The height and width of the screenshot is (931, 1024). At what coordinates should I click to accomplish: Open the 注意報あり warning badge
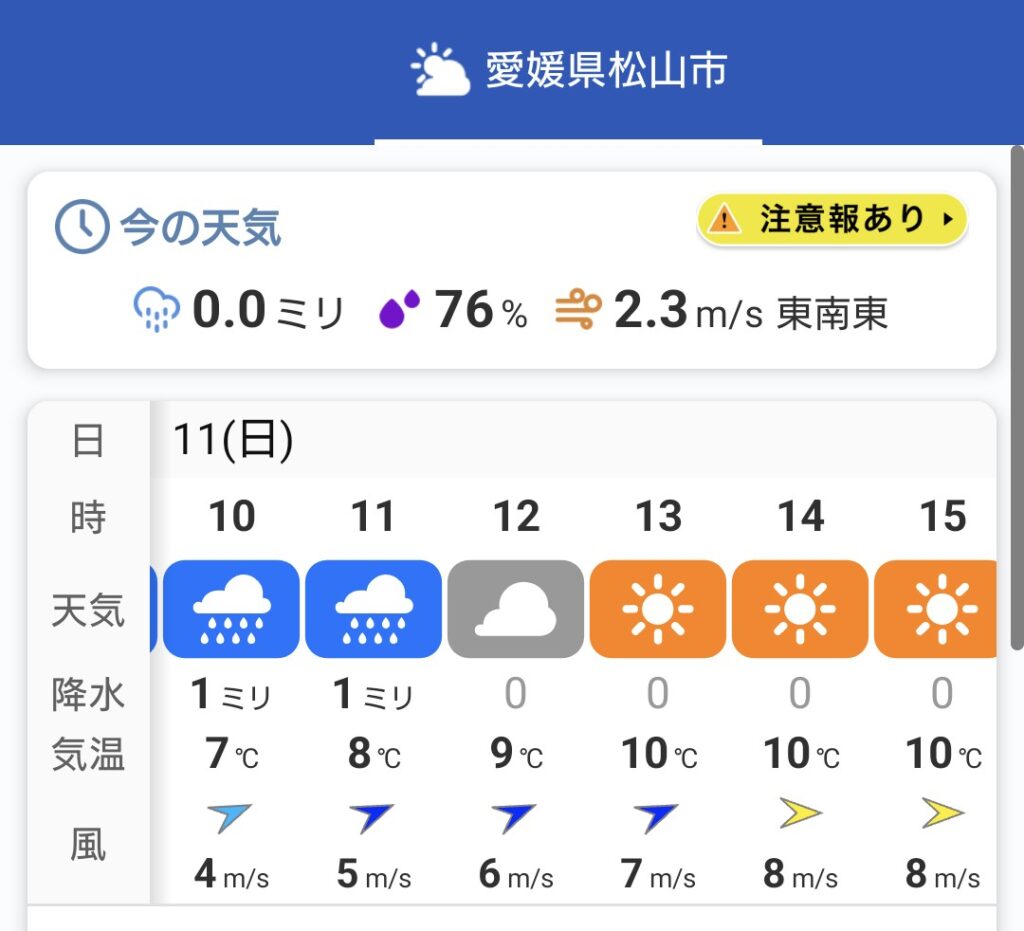coord(832,218)
